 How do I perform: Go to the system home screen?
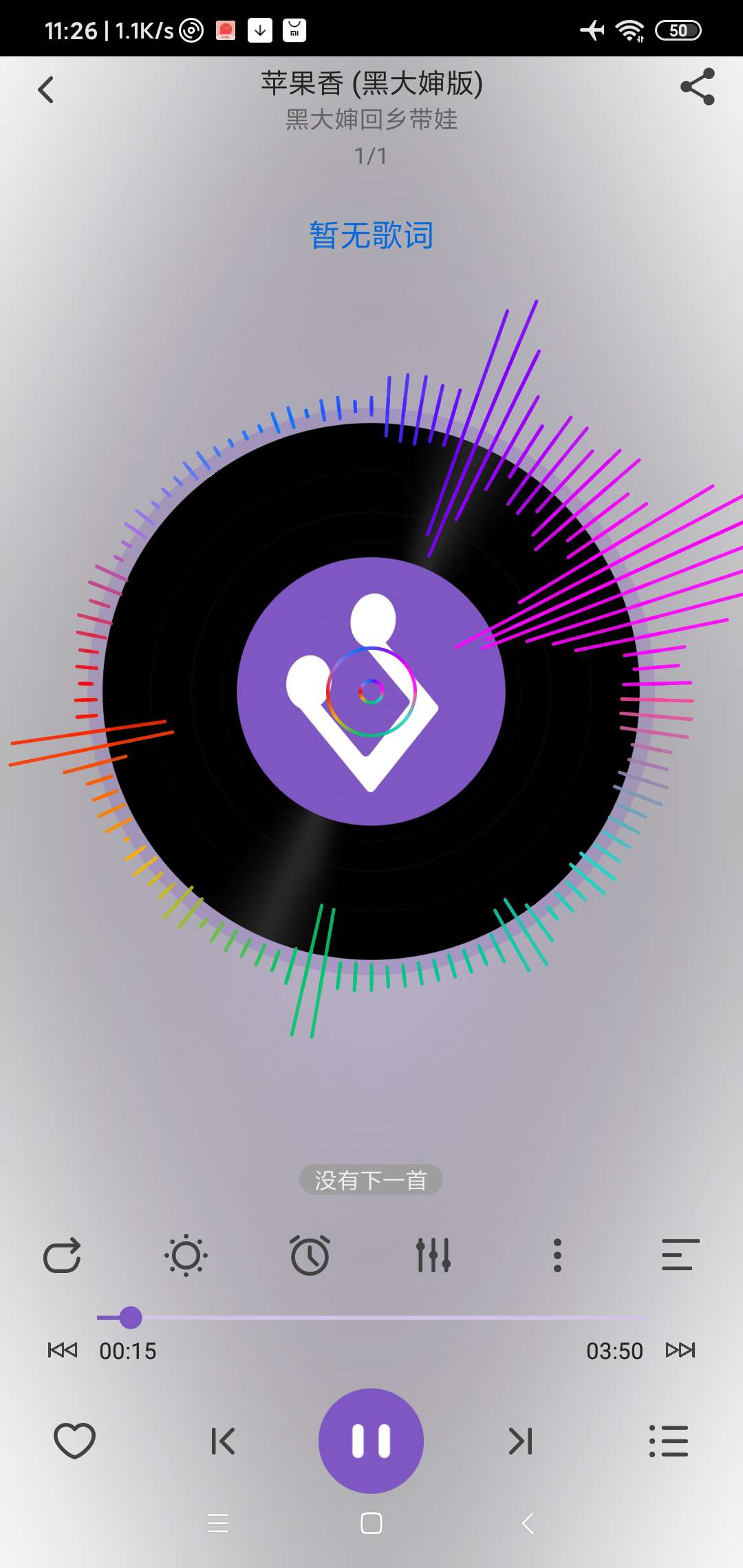coord(371,1523)
